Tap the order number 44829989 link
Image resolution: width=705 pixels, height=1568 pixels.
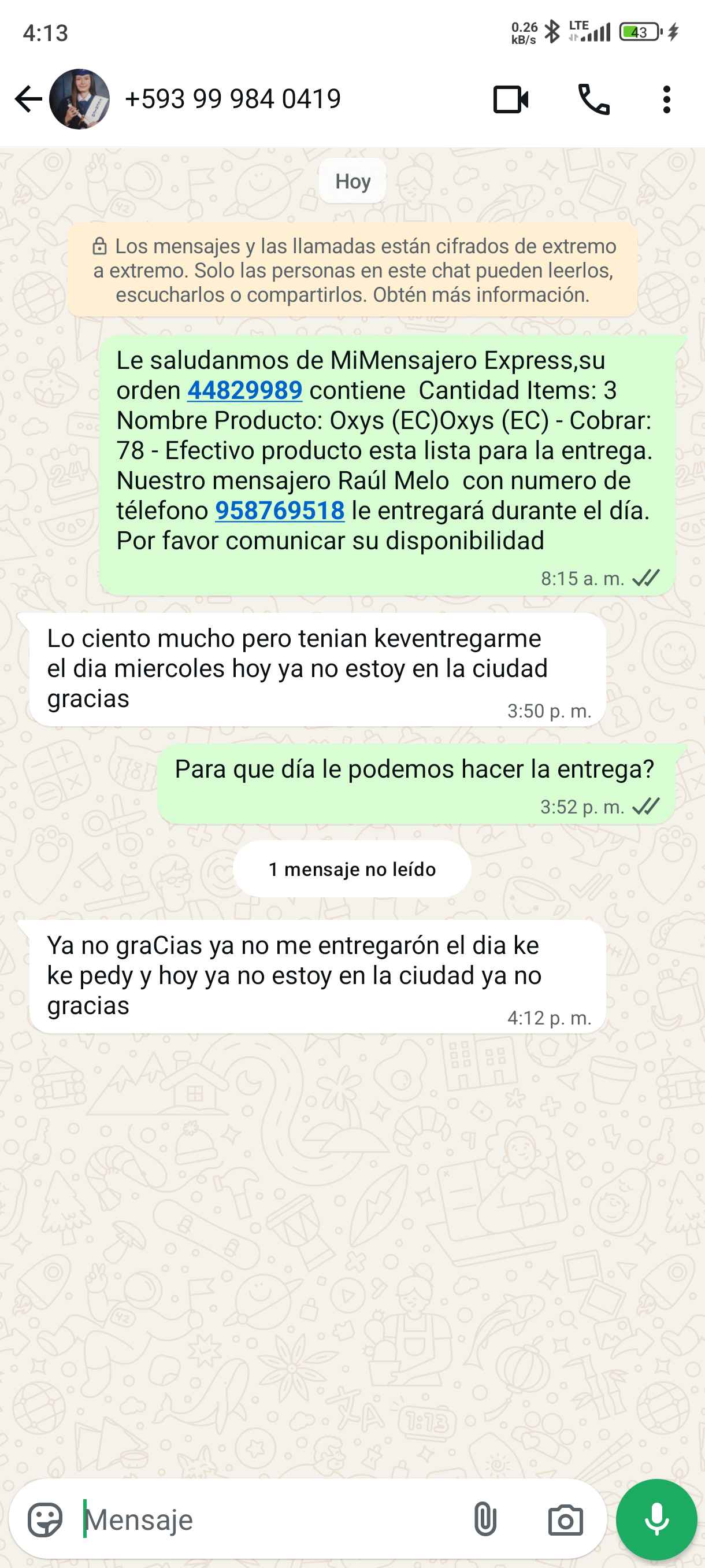pos(244,390)
